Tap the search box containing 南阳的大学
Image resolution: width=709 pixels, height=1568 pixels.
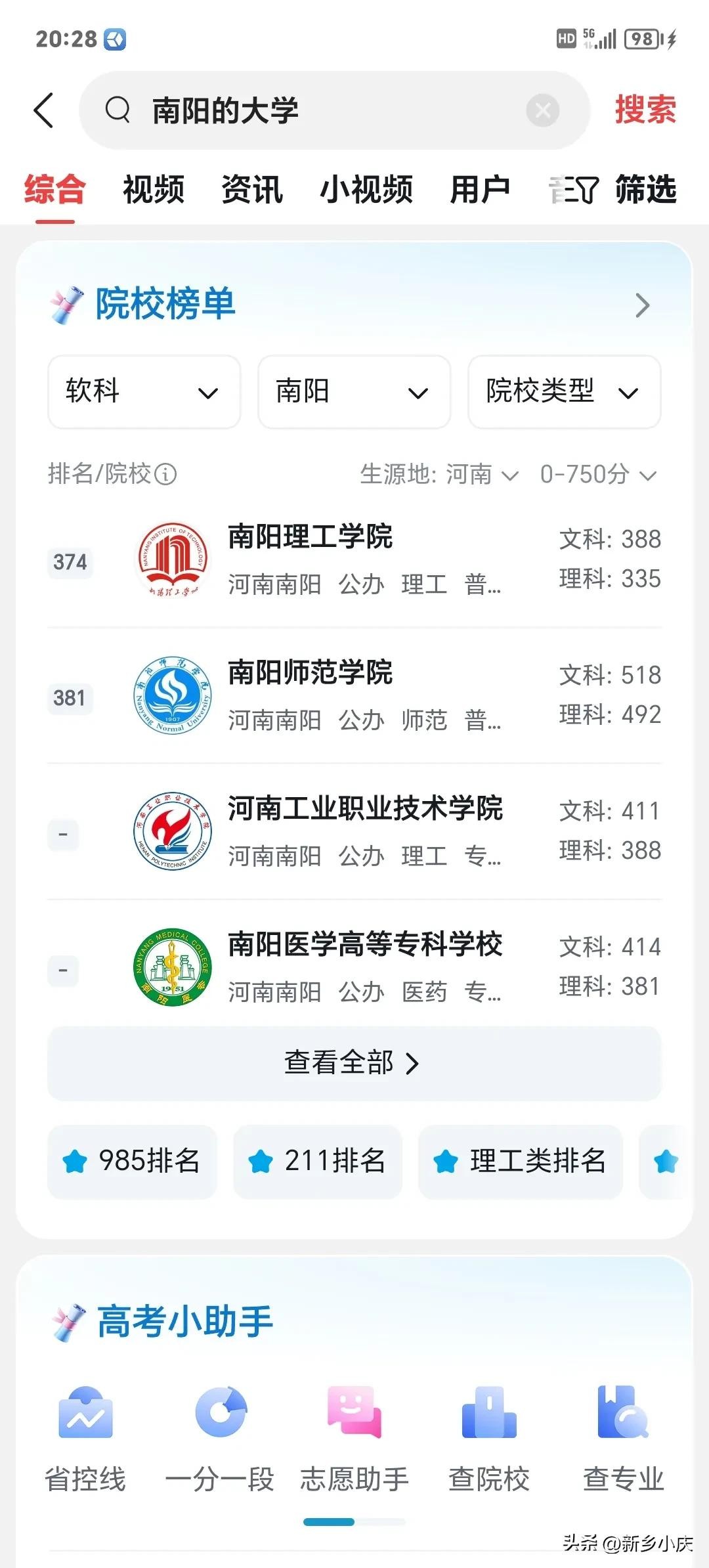pyautogui.click(x=315, y=110)
